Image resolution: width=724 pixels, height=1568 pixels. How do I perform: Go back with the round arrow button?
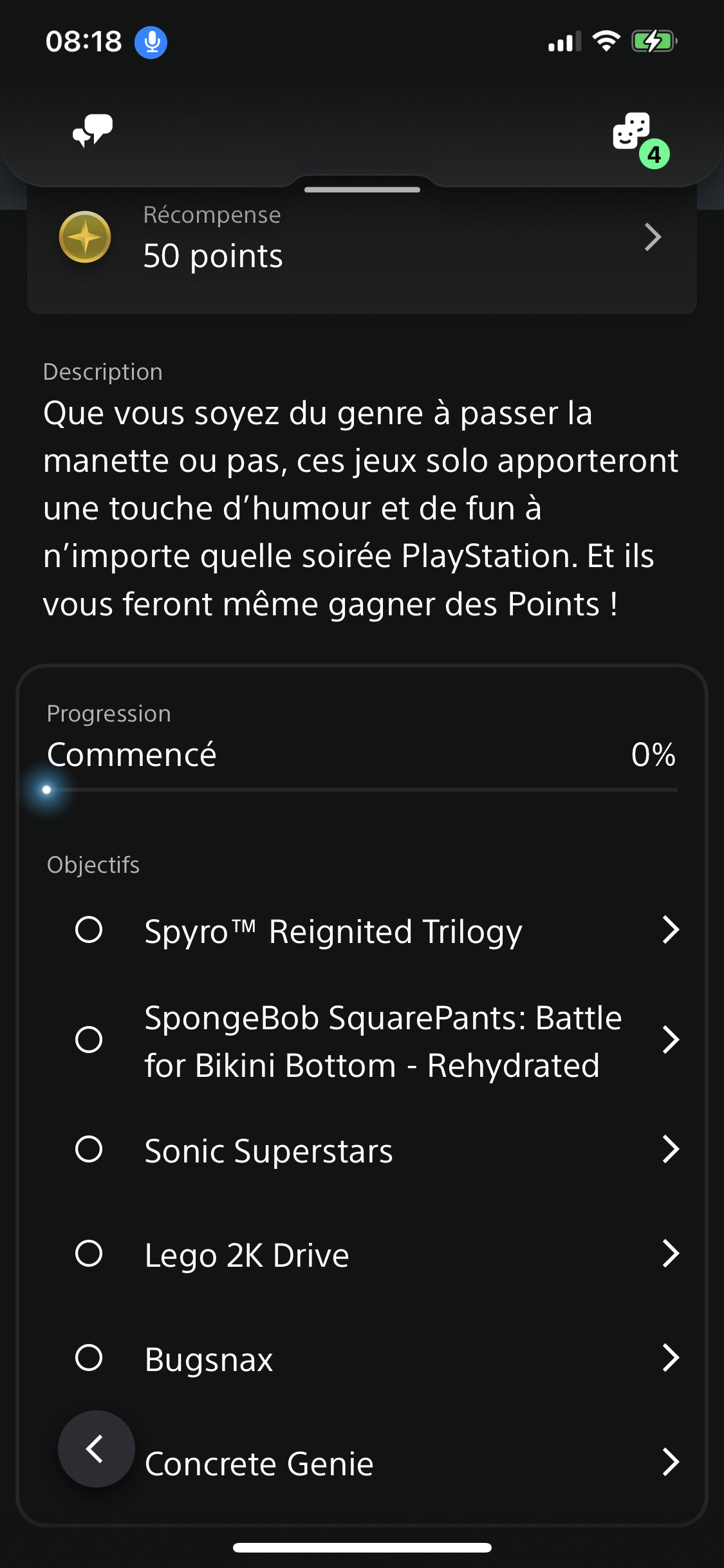pyautogui.click(x=97, y=1449)
